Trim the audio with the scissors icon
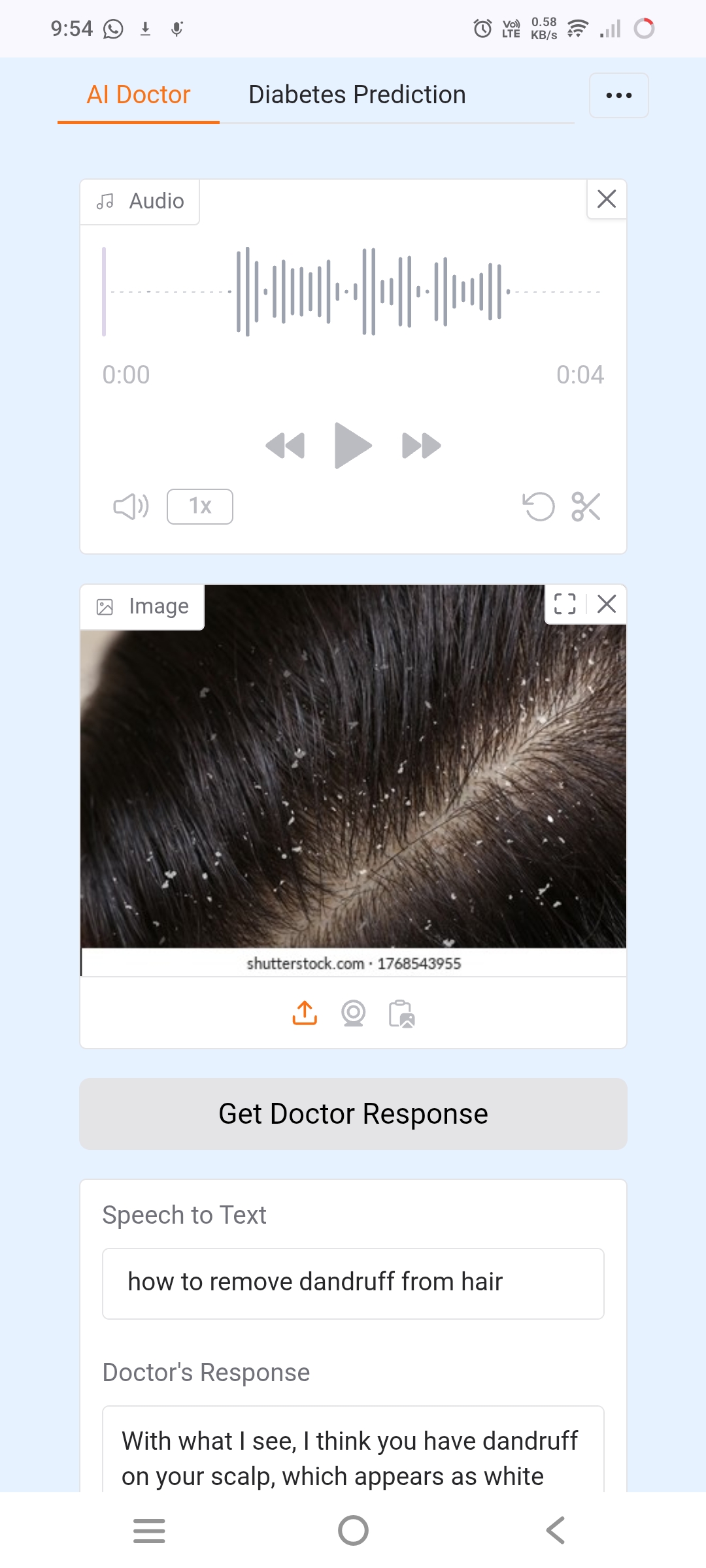This screenshot has height=1568, width=706. [586, 506]
